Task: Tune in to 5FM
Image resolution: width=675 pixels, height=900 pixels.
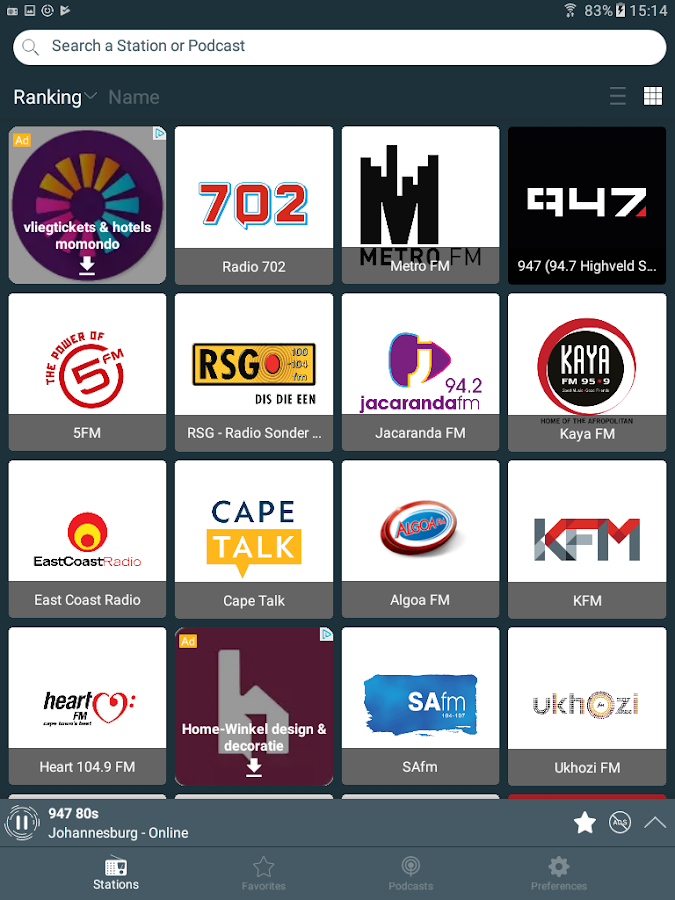Action: pos(87,372)
